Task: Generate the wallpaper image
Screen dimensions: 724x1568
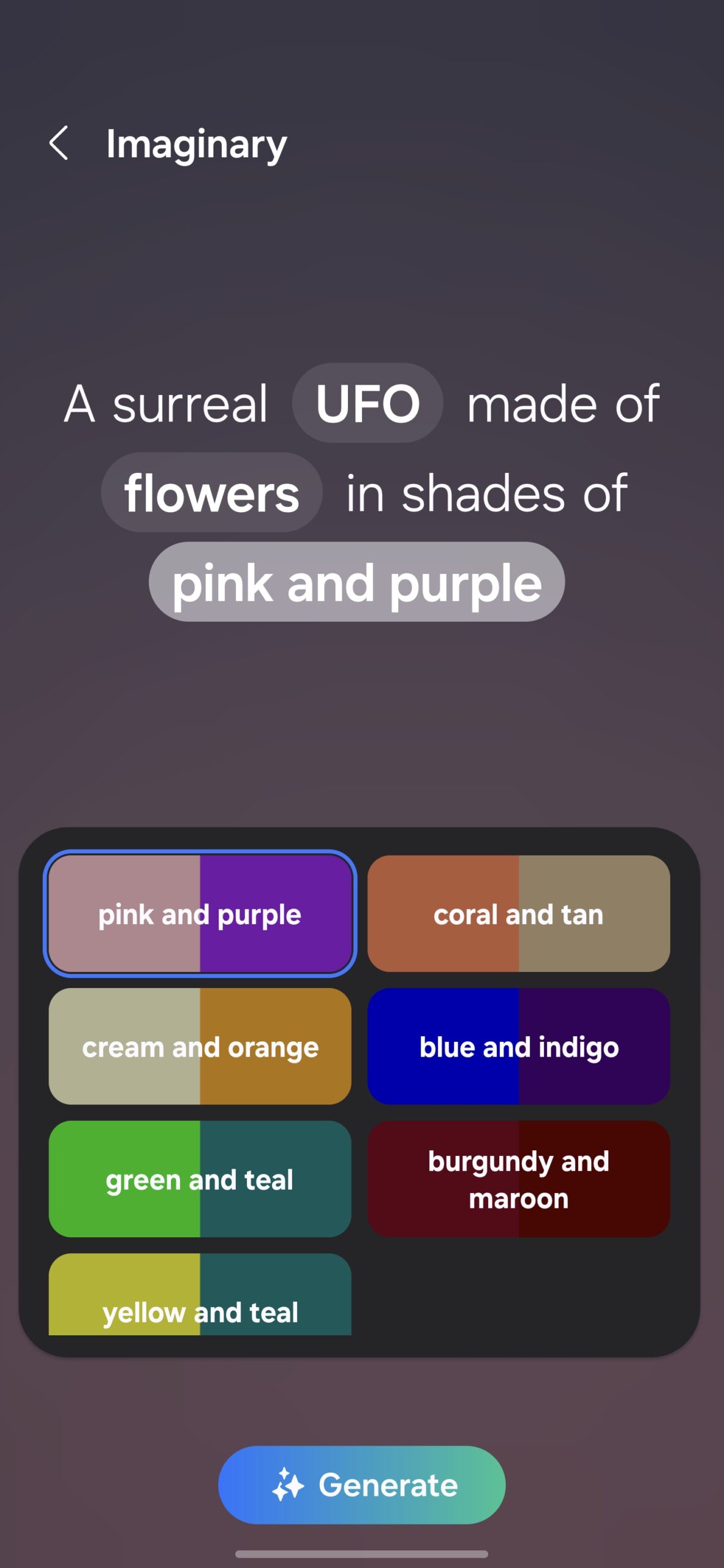Action: (361, 1485)
